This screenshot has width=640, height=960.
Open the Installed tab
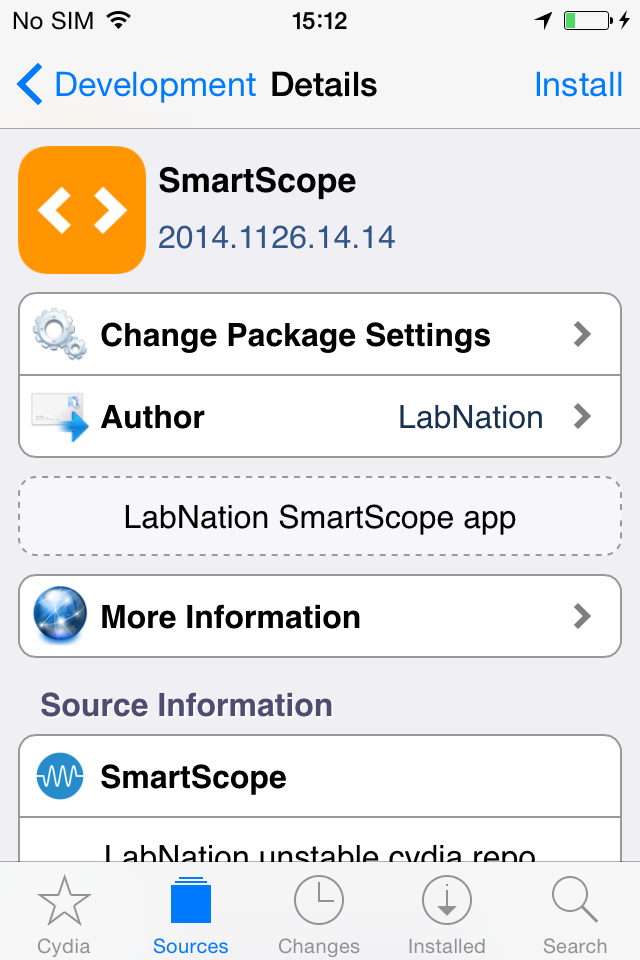[447, 913]
